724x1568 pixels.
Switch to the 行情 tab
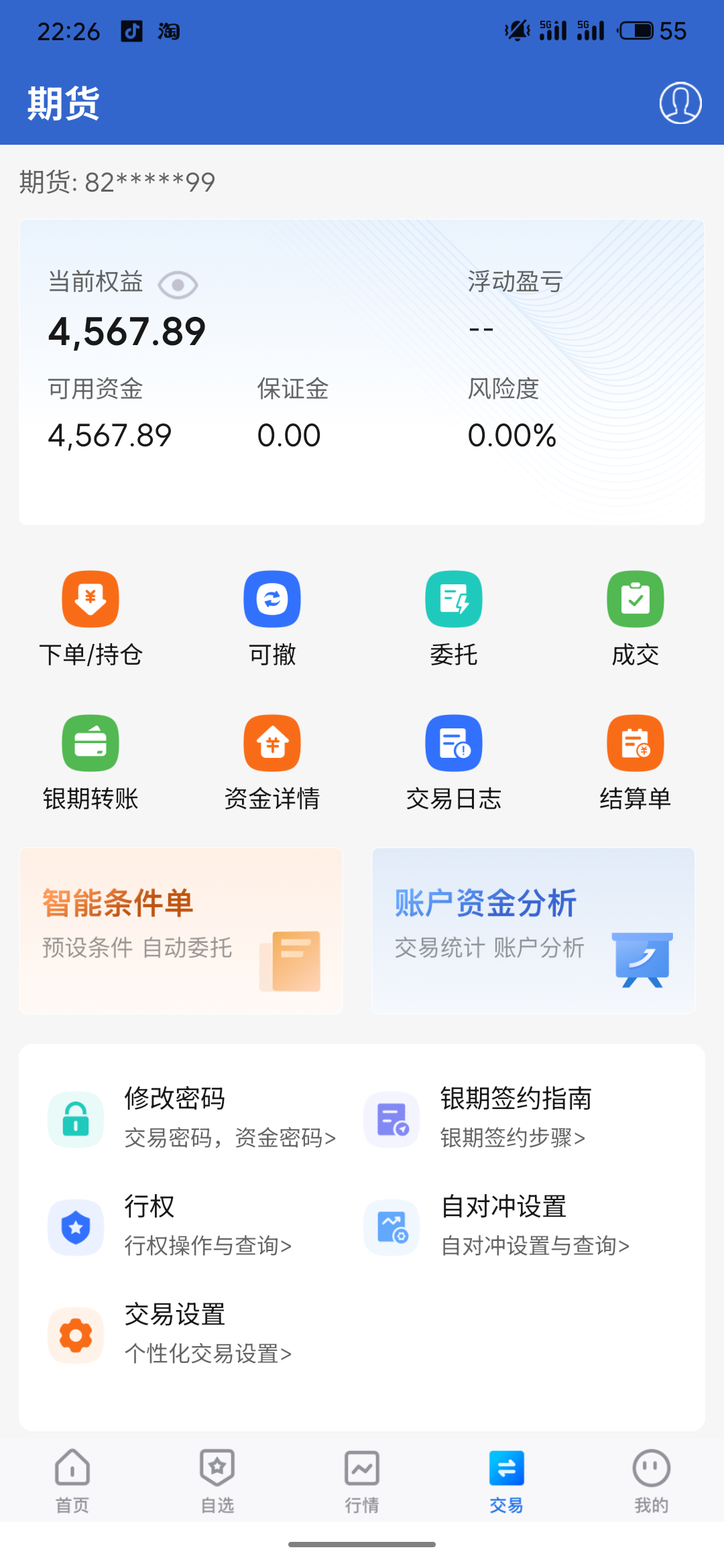pos(361,1484)
